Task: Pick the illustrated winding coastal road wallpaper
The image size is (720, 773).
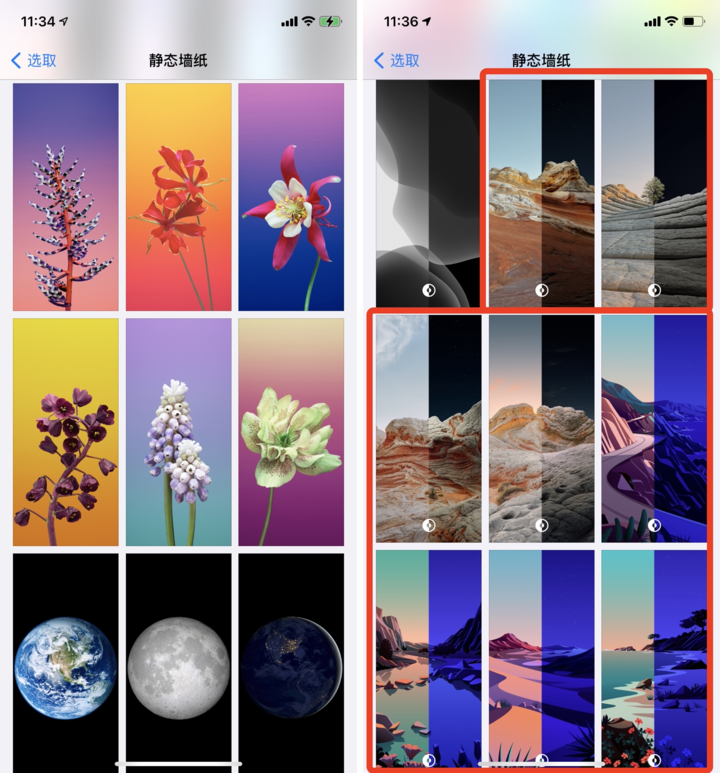Action: [653, 428]
